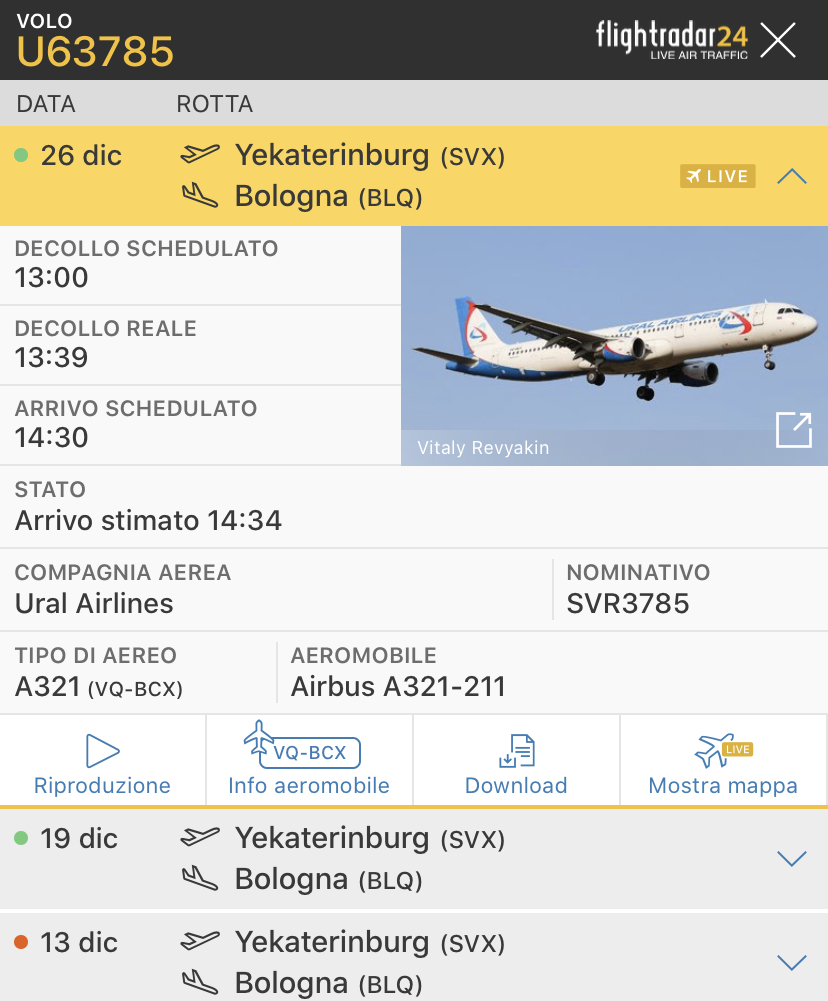
Task: Start flight Riproduzione playback
Action: (x=103, y=762)
